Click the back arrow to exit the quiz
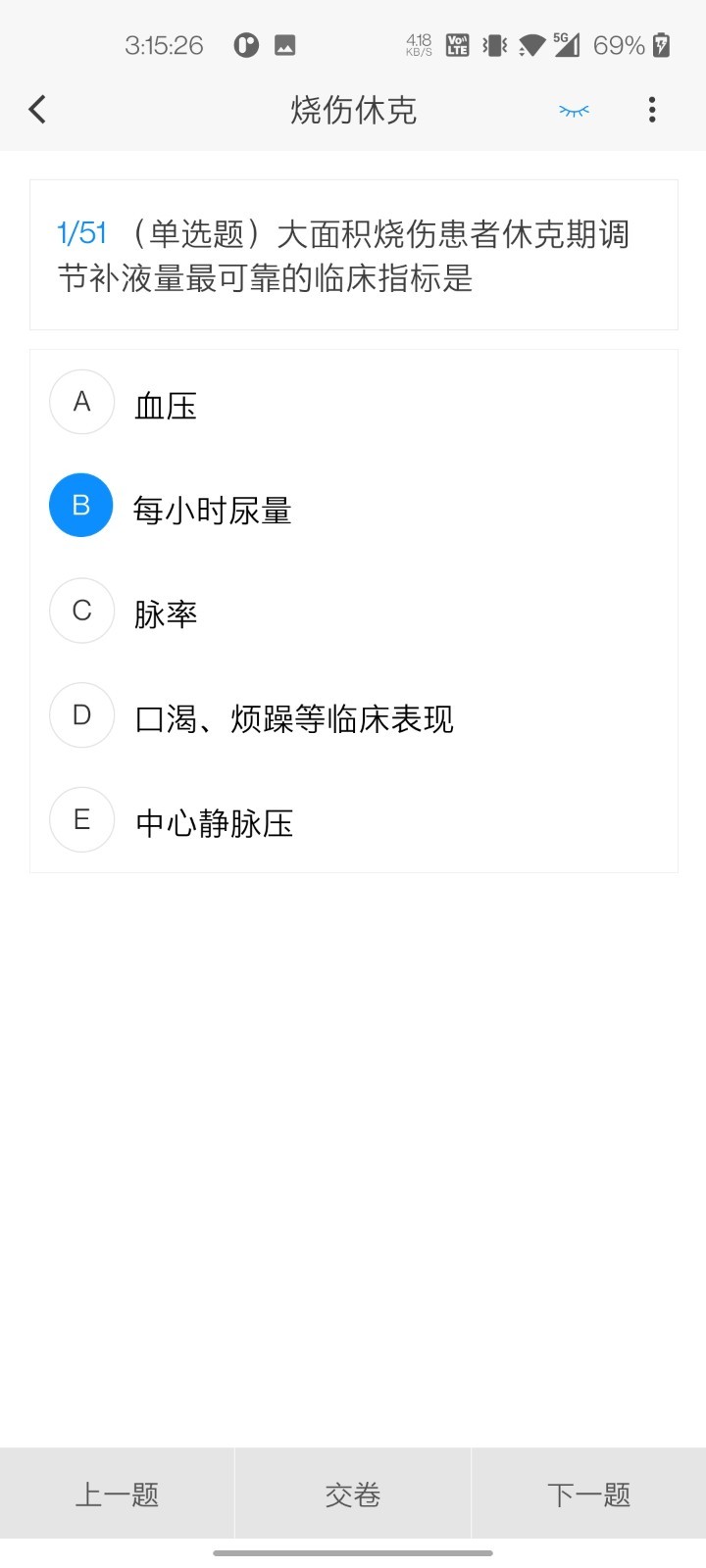This screenshot has width=706, height=1568. [37, 109]
